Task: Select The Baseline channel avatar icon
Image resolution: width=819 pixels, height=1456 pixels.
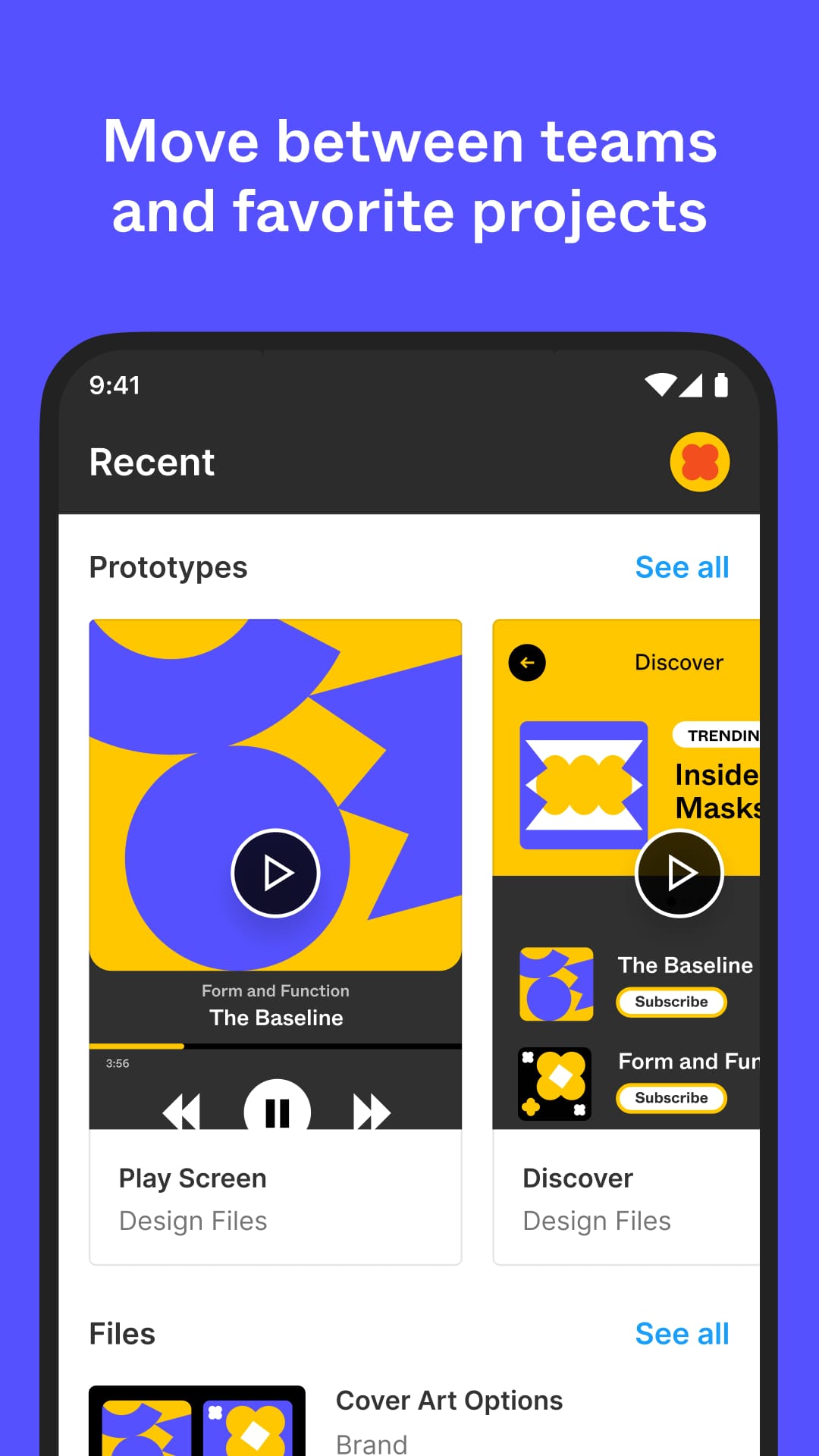Action: click(556, 983)
